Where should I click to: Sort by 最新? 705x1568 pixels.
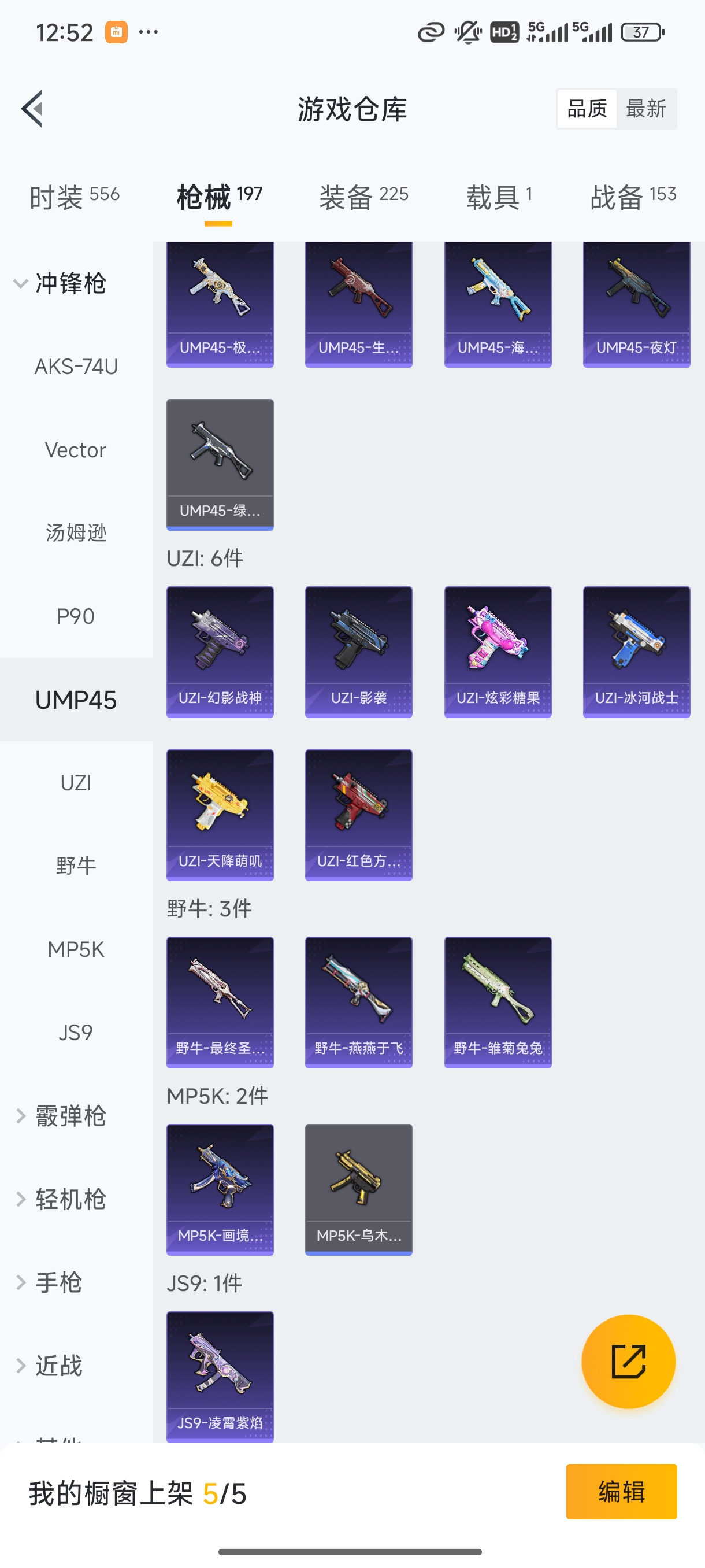[645, 109]
